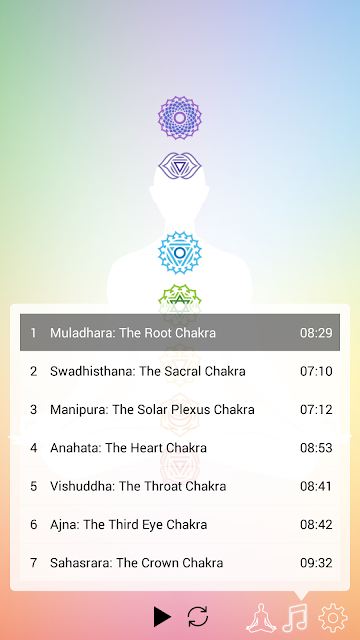
Task: Tap the indigo third eye chakra symbol
Action: 180,166
